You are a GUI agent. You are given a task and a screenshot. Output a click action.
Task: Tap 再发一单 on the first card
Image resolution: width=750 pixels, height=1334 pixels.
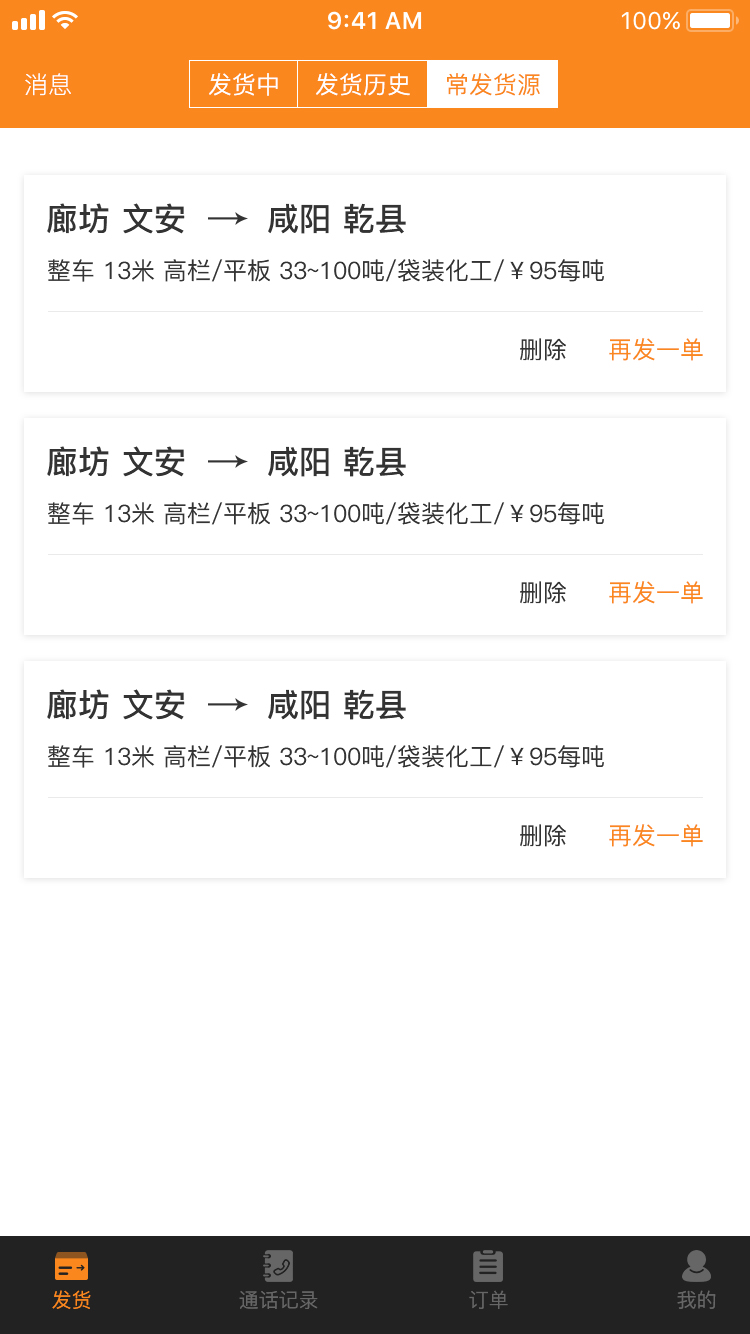(655, 350)
